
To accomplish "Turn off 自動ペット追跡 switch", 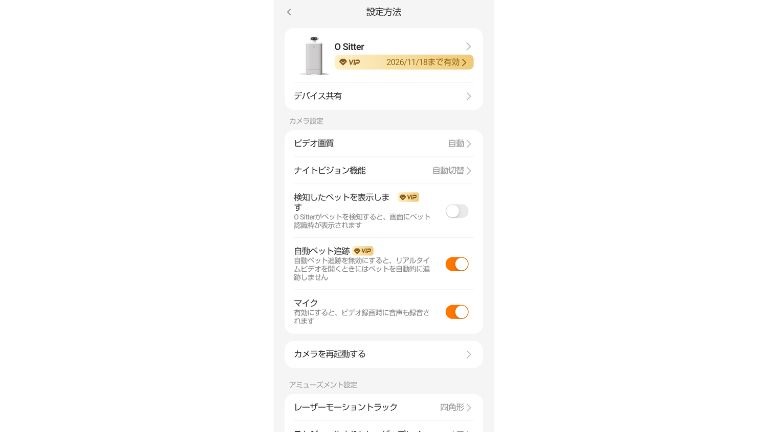I will pos(456,264).
